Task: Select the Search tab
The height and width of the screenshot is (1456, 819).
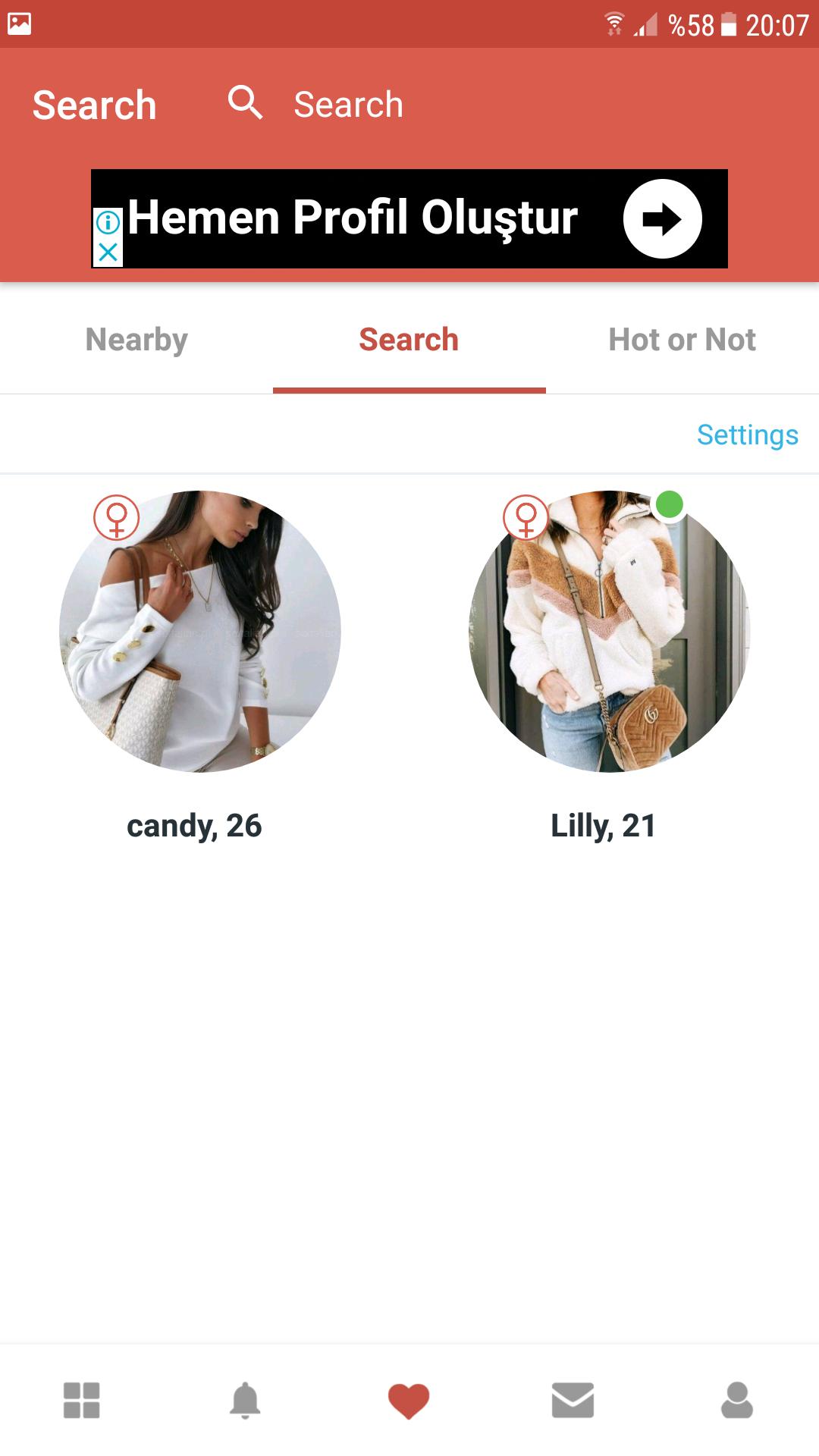Action: pos(409,340)
